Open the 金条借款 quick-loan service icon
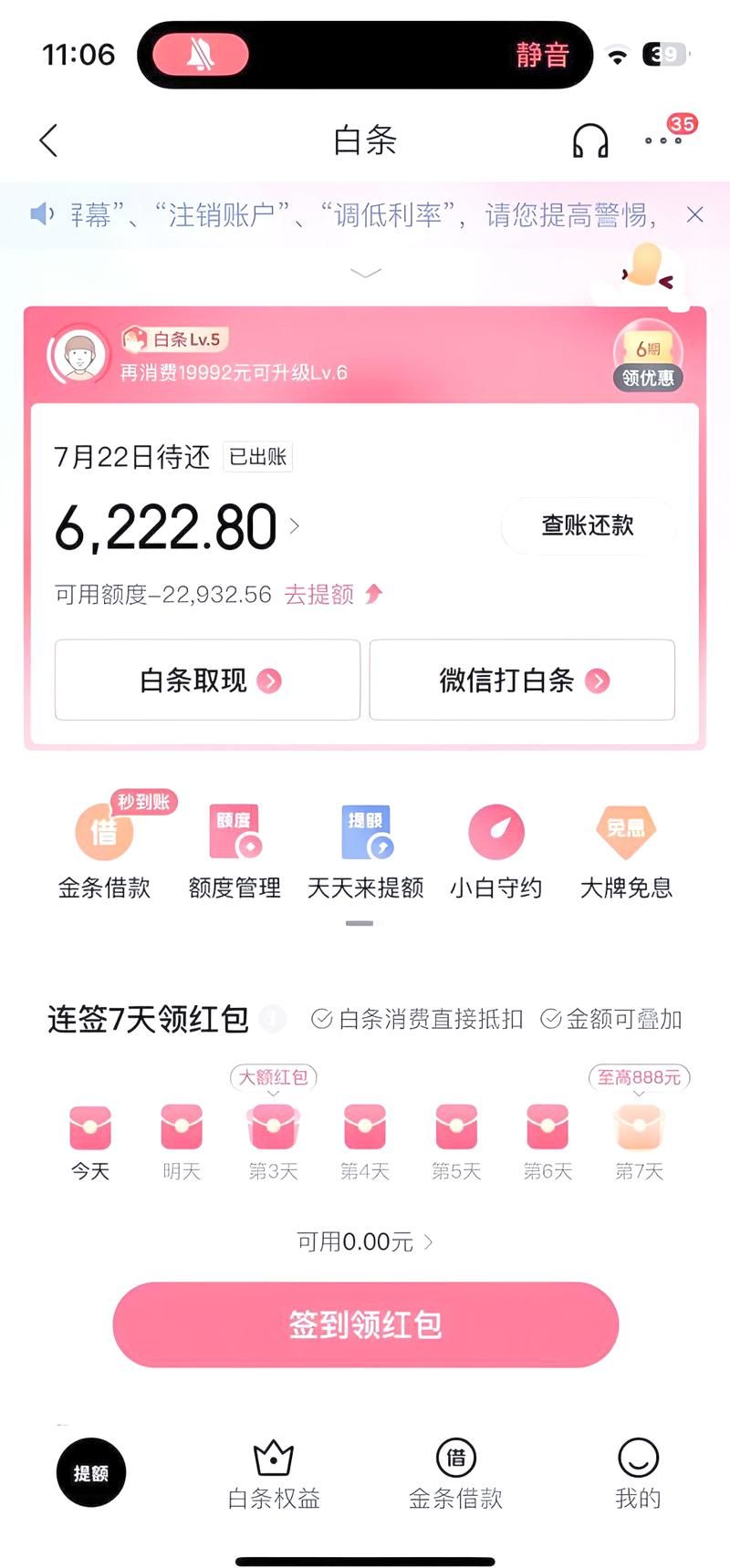The height and width of the screenshot is (1568, 730). 104,848
